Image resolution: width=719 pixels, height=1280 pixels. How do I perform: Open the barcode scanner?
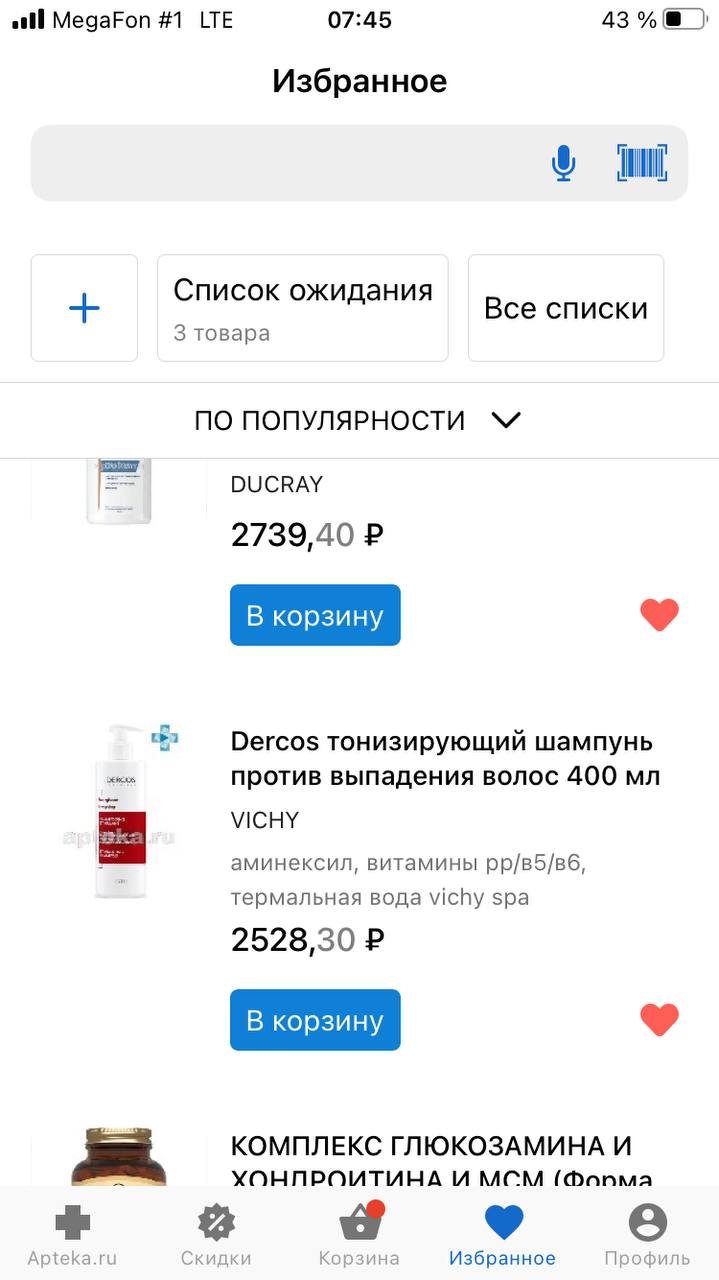(642, 163)
